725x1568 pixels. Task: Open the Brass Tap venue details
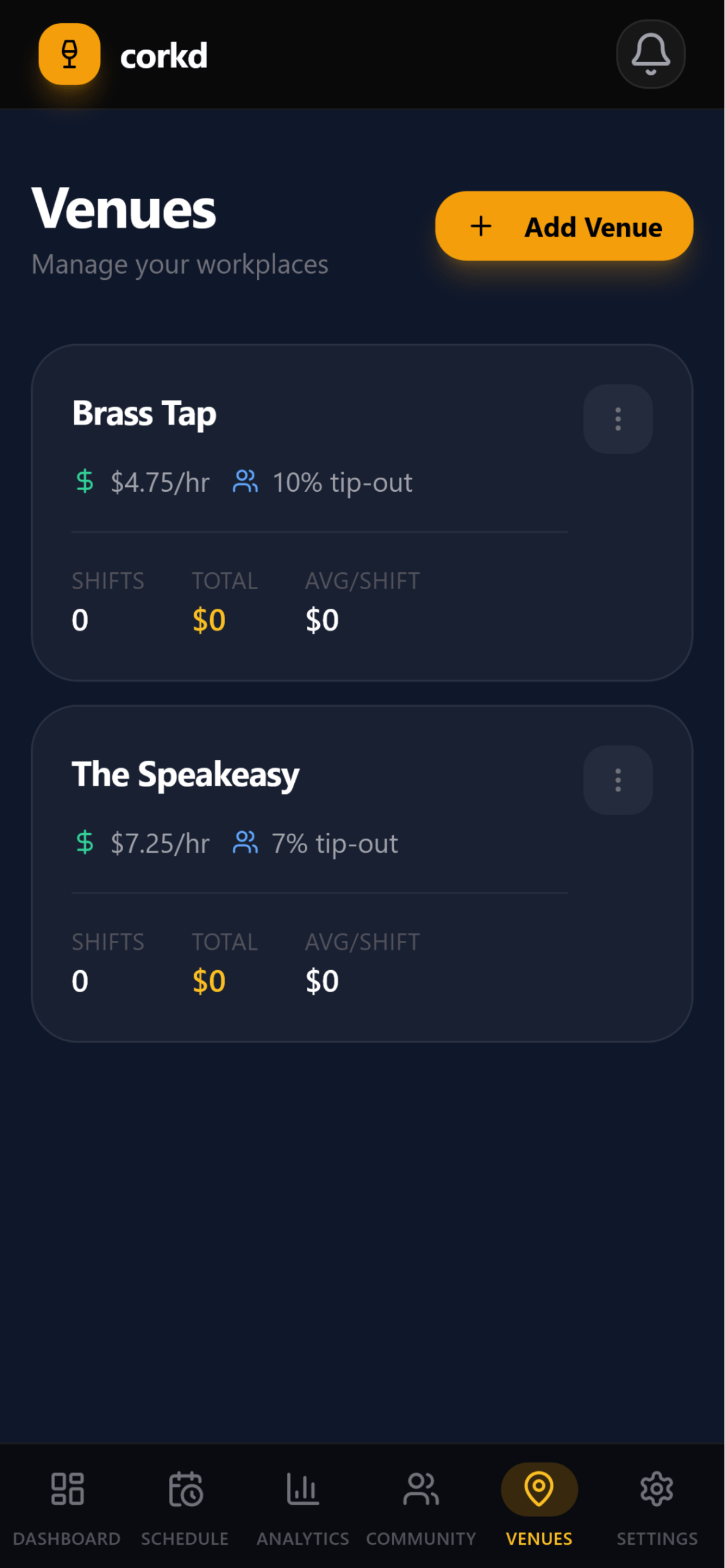click(144, 412)
